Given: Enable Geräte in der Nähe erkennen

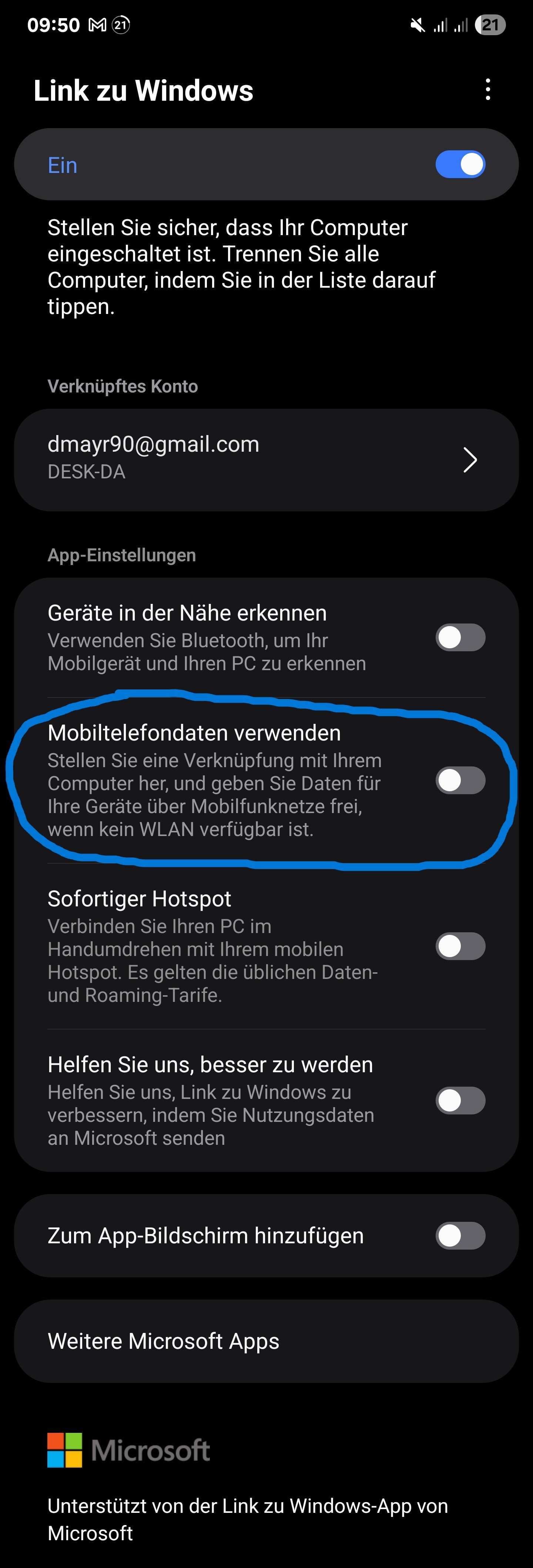Looking at the screenshot, I should click(460, 637).
